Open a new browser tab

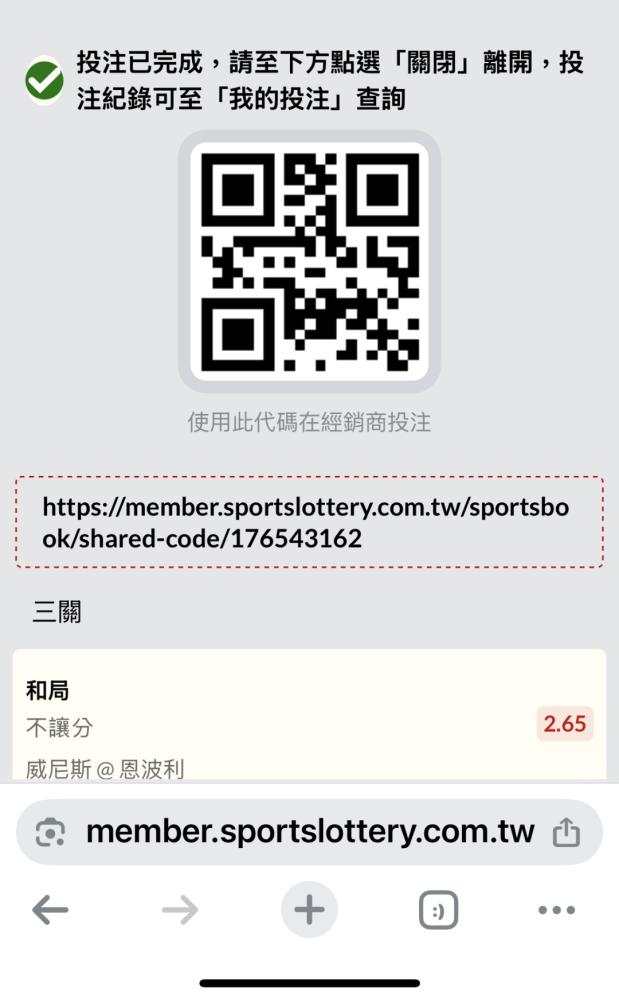pyautogui.click(x=309, y=909)
